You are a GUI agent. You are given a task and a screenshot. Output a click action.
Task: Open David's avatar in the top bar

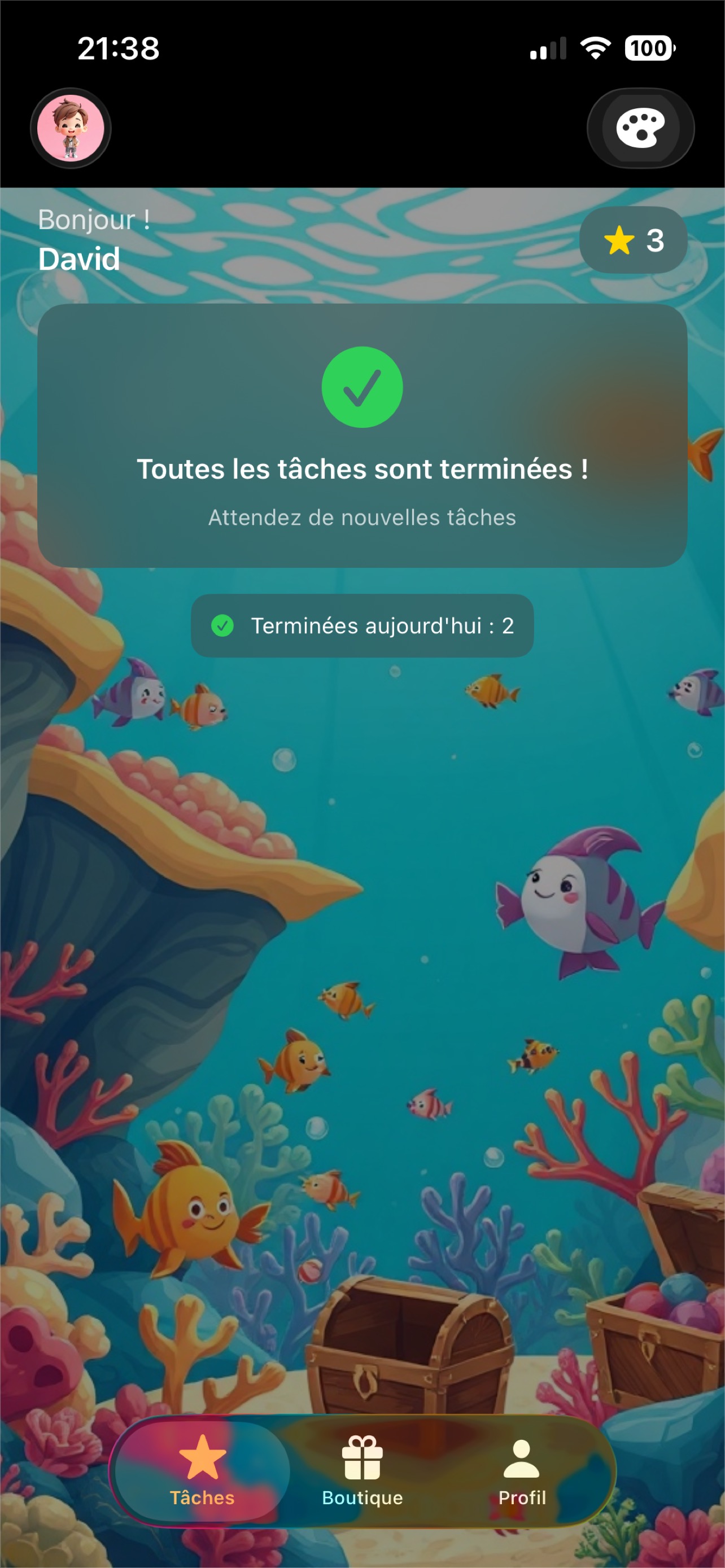[71, 129]
